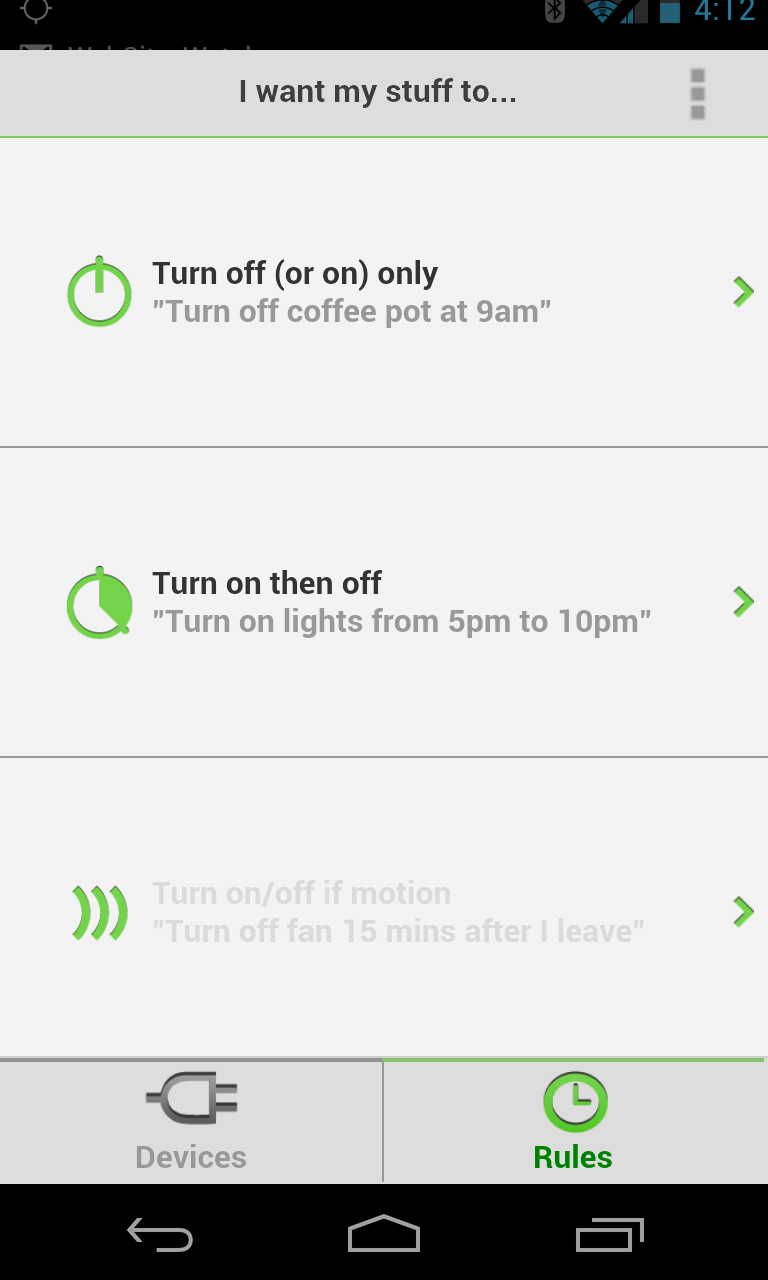Tap the motion waves icon for motion rule
The height and width of the screenshot is (1280, 768).
click(x=99, y=911)
